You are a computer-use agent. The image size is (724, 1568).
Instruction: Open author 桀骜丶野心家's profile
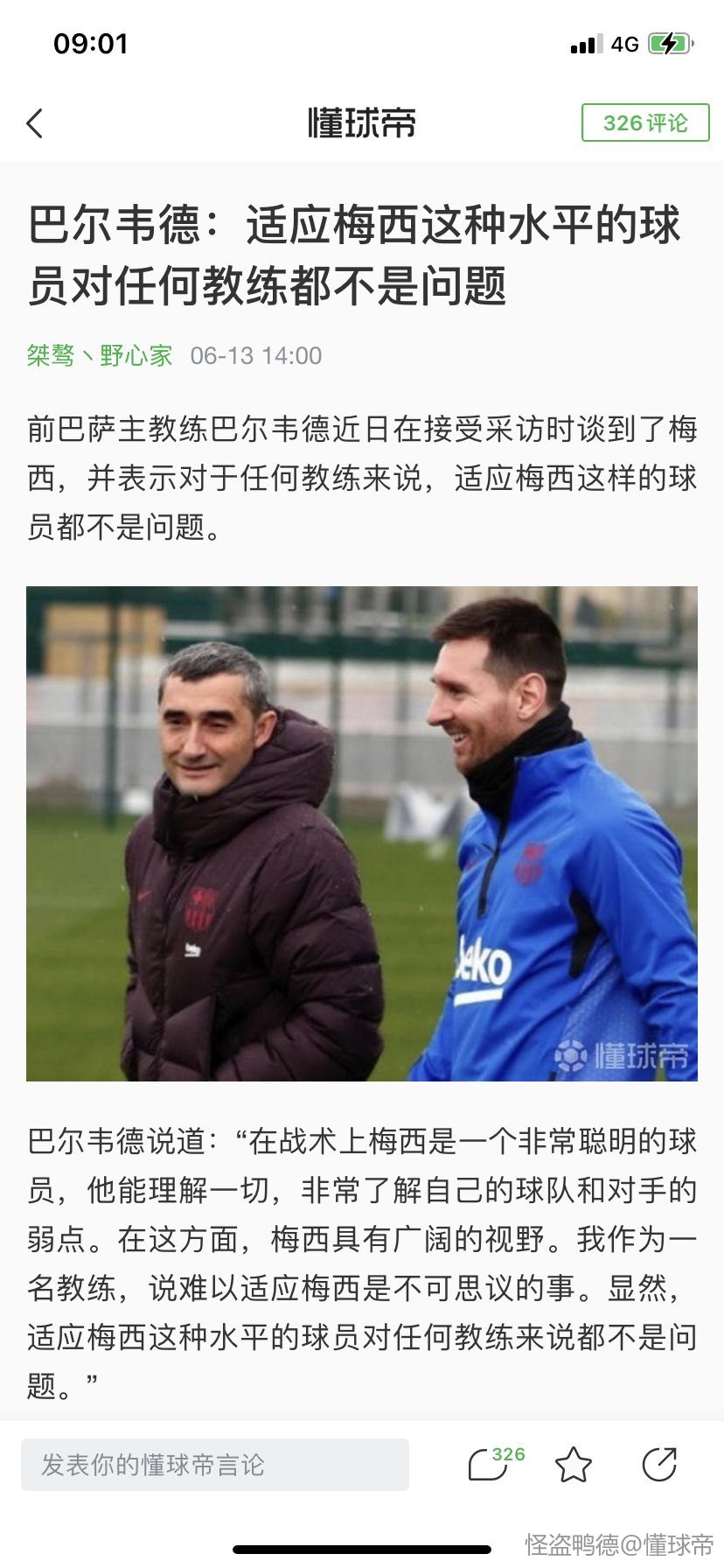[100, 355]
